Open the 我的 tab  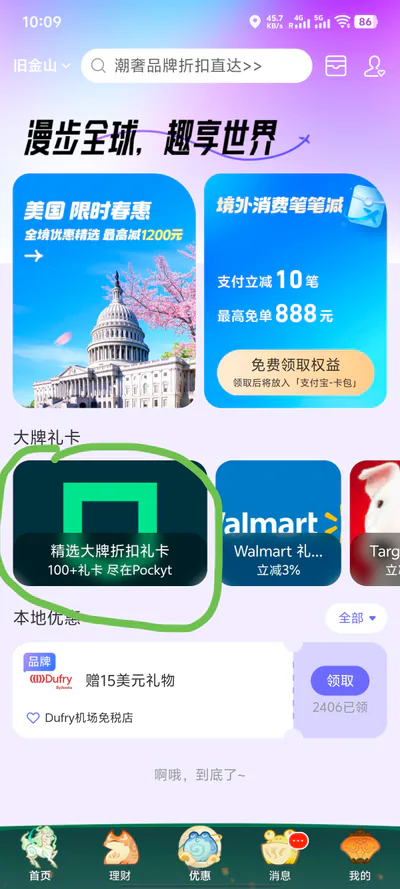pos(360,854)
